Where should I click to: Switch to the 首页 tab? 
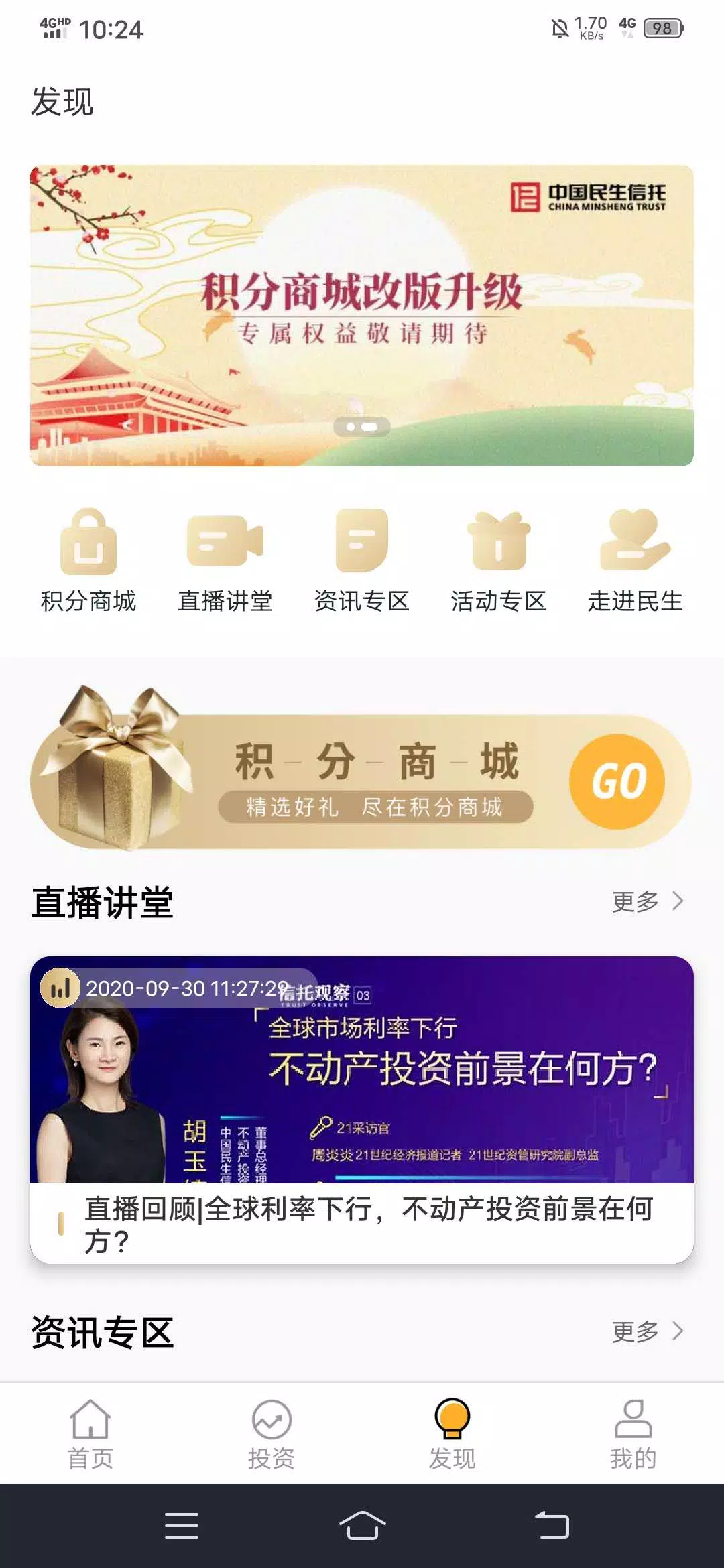pos(90,1434)
